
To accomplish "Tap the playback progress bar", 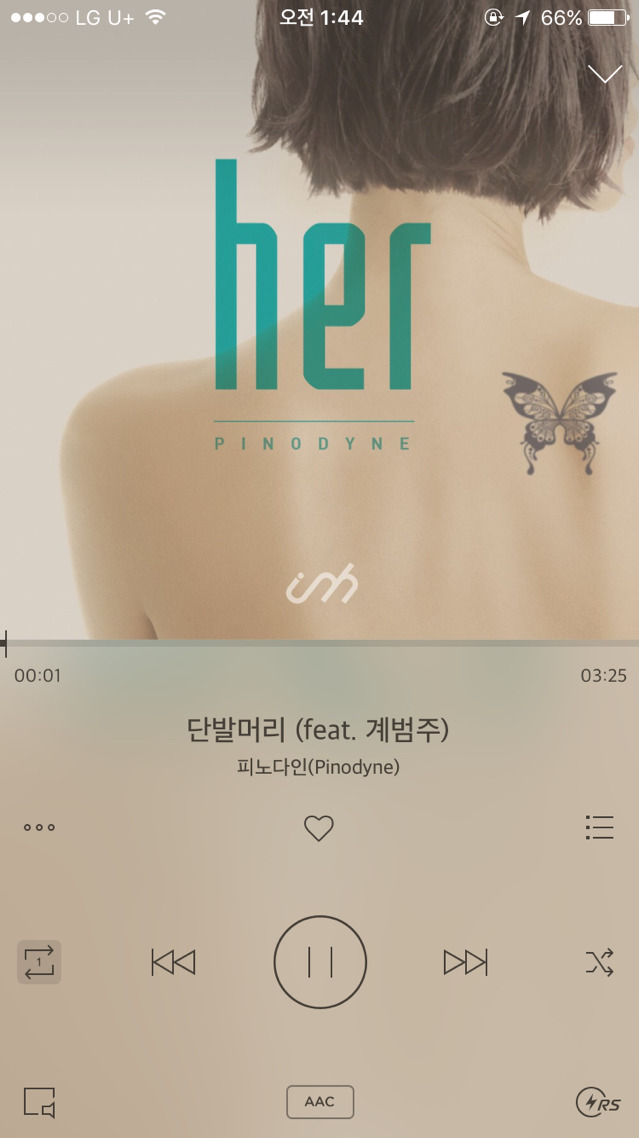I will click(320, 643).
